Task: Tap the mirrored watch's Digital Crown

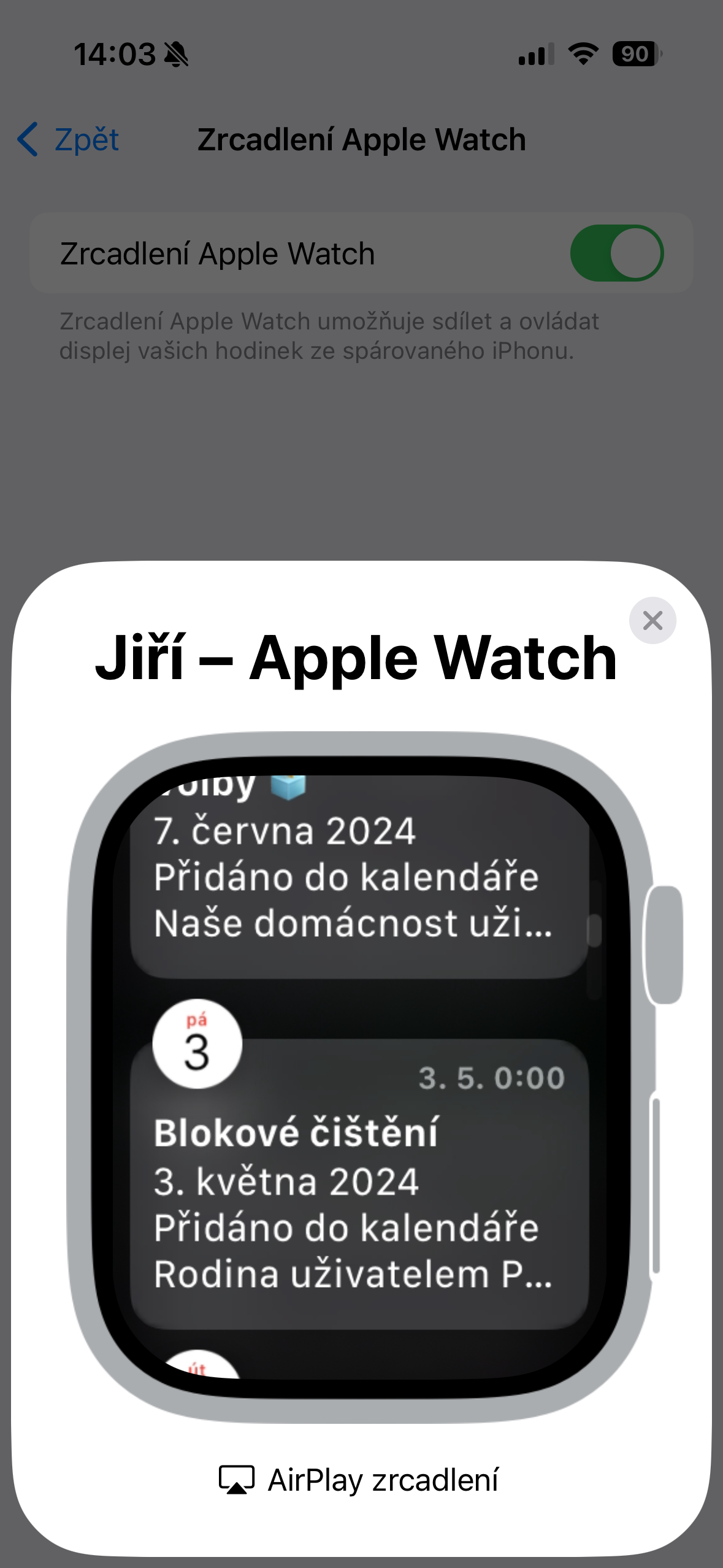Action: (x=664, y=945)
